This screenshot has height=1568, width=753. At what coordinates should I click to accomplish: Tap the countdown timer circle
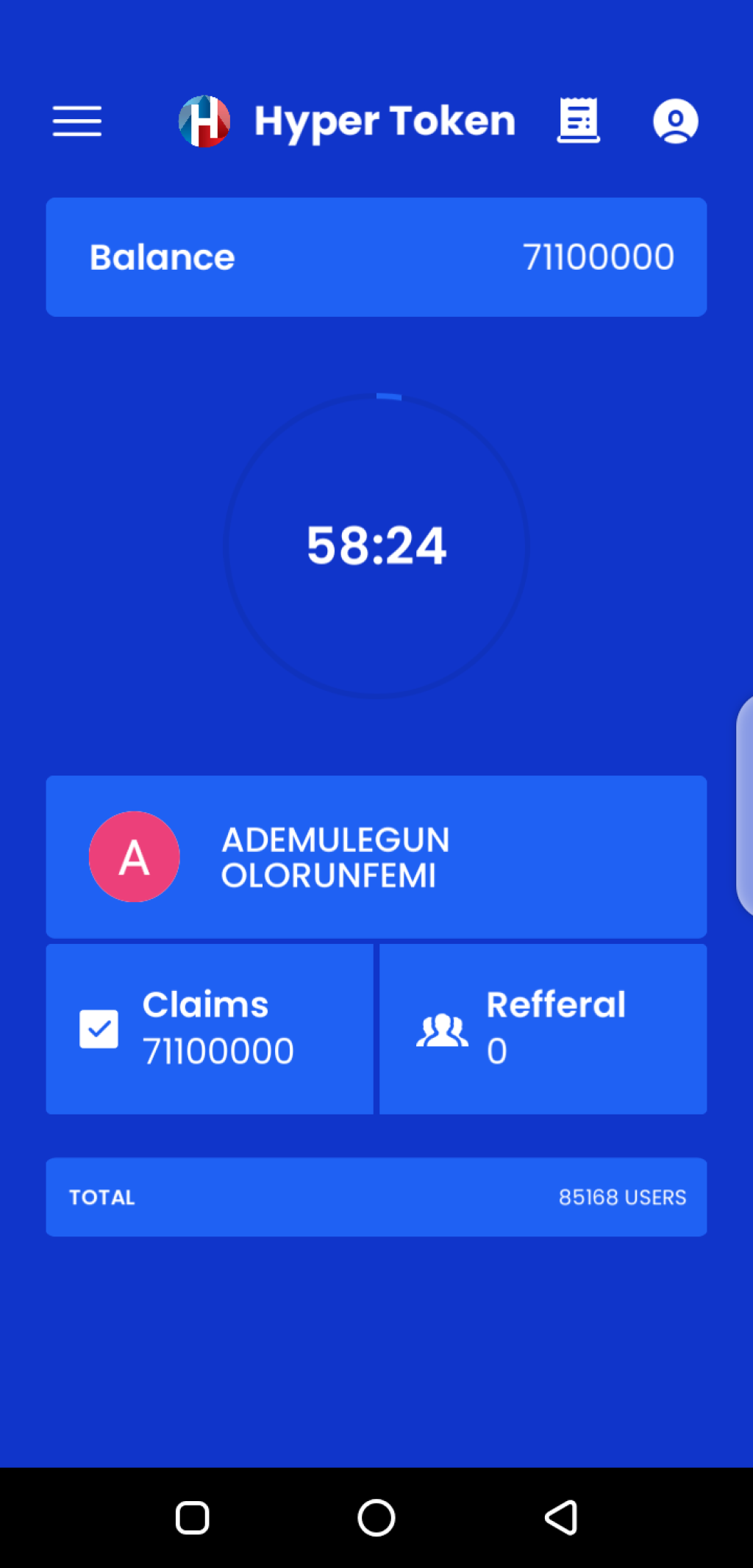[376, 545]
